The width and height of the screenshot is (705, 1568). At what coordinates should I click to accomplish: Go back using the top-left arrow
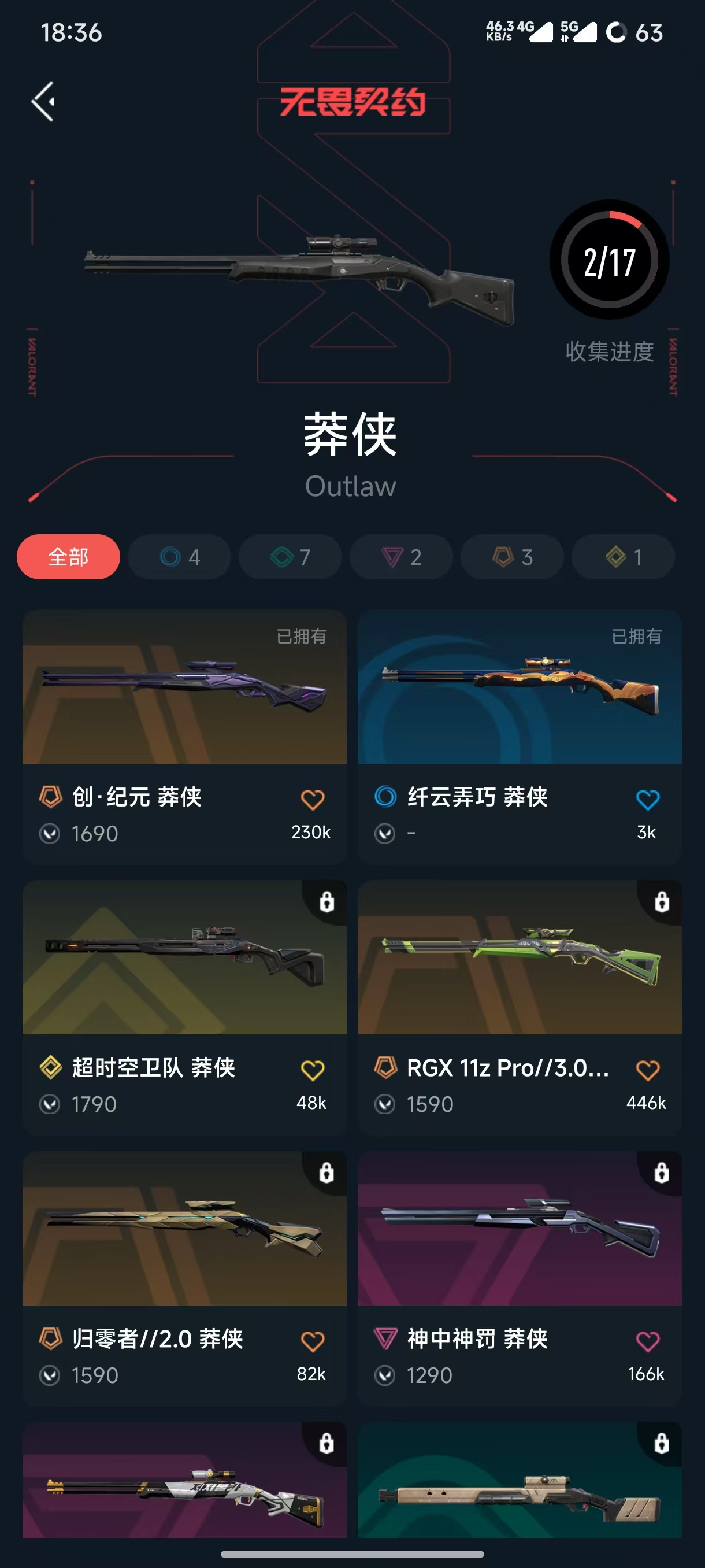click(x=43, y=101)
